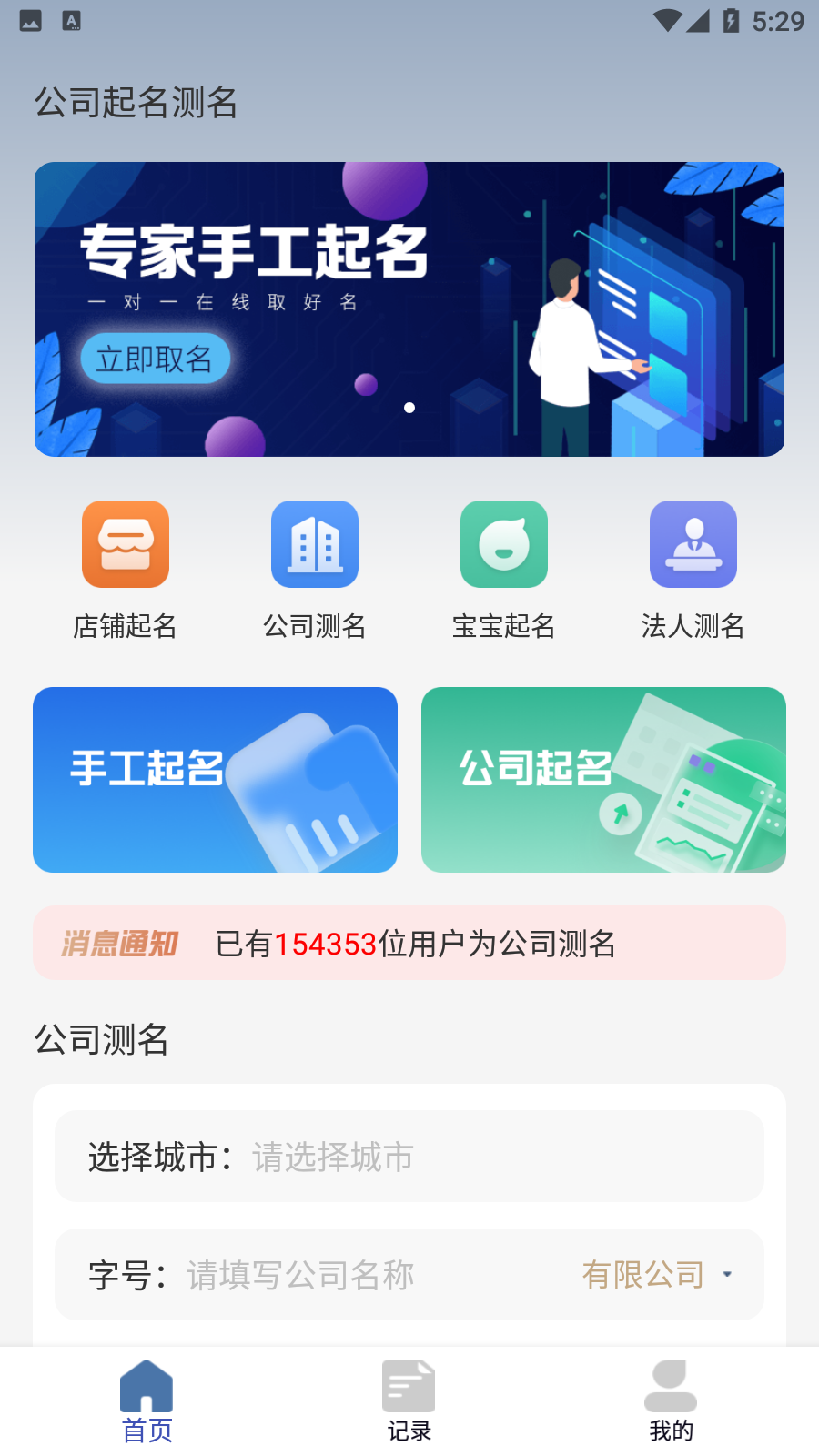This screenshot has height=1456, width=819.
Task: Expand the 有限公司 company type dropdown
Action: coord(657,1275)
